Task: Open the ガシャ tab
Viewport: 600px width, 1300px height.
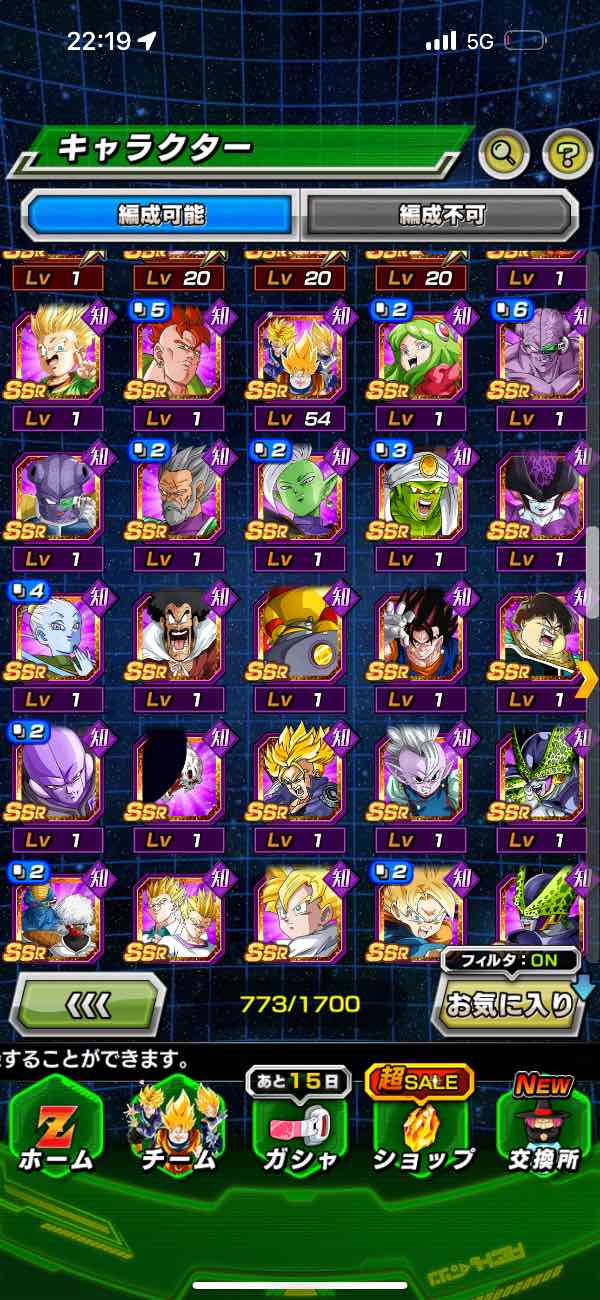Action: tap(298, 1125)
